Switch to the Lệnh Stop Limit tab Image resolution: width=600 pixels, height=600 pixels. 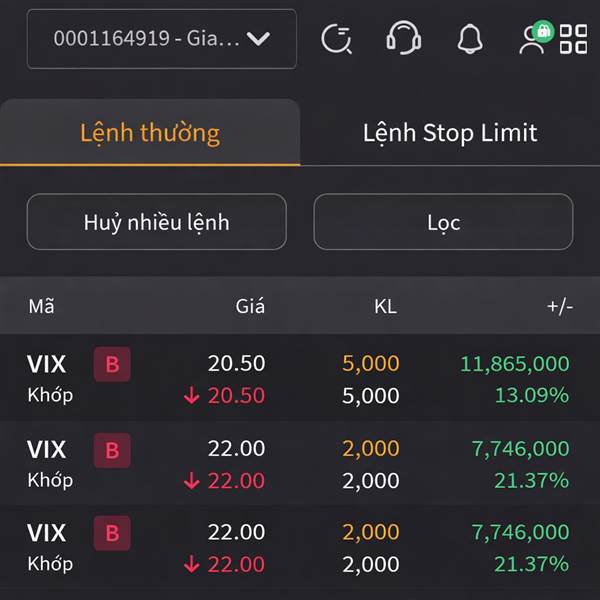[450, 133]
